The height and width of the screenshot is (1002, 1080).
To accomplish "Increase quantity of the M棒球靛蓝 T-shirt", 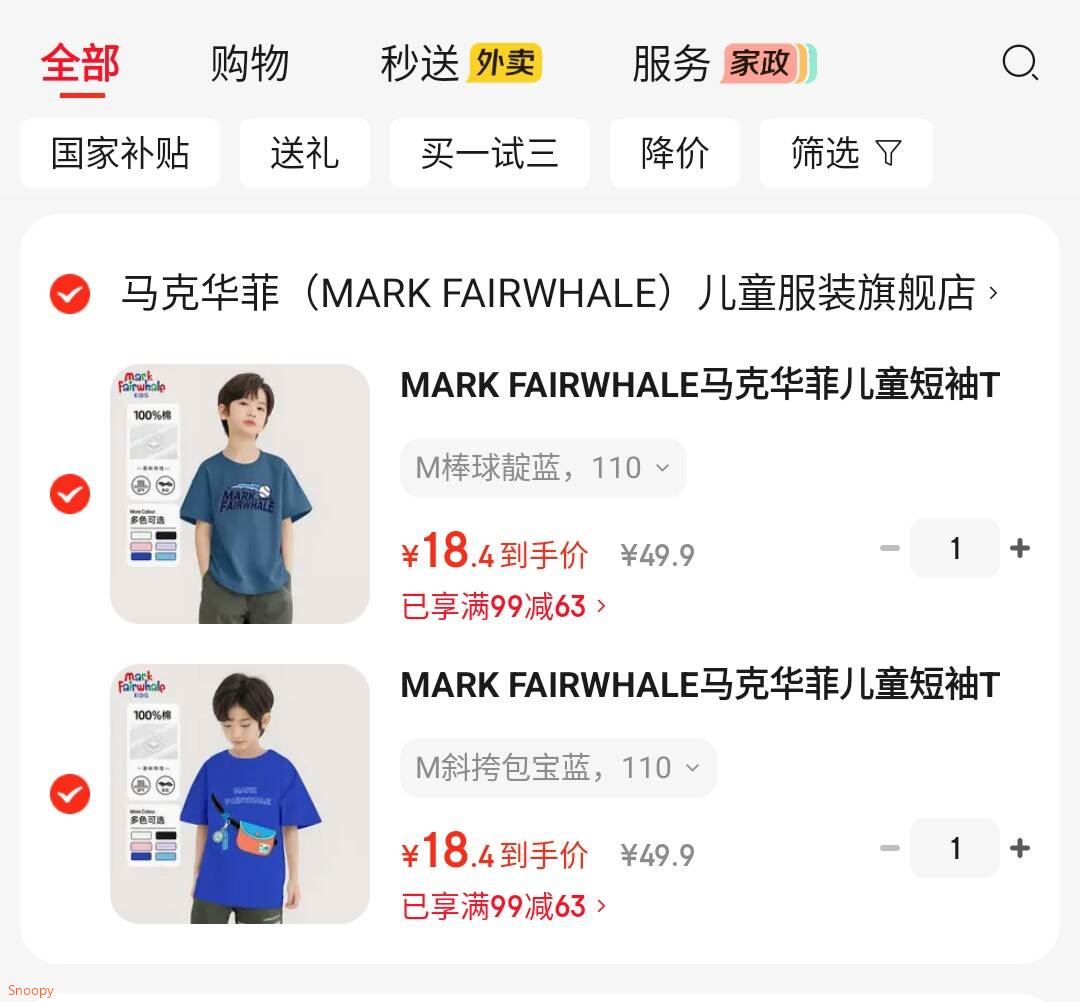I will click(x=1020, y=548).
